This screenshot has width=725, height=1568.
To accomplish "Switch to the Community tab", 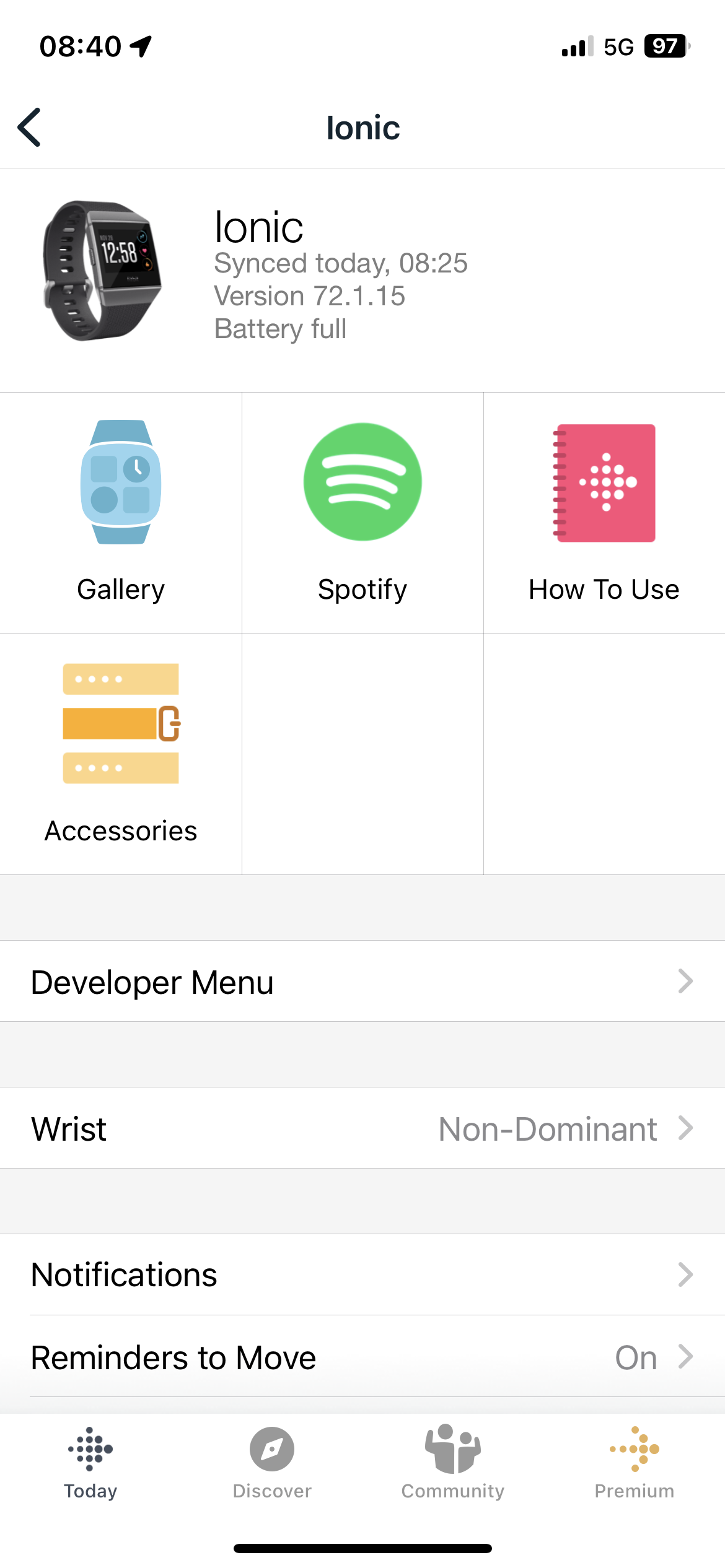I will click(x=453, y=1462).
